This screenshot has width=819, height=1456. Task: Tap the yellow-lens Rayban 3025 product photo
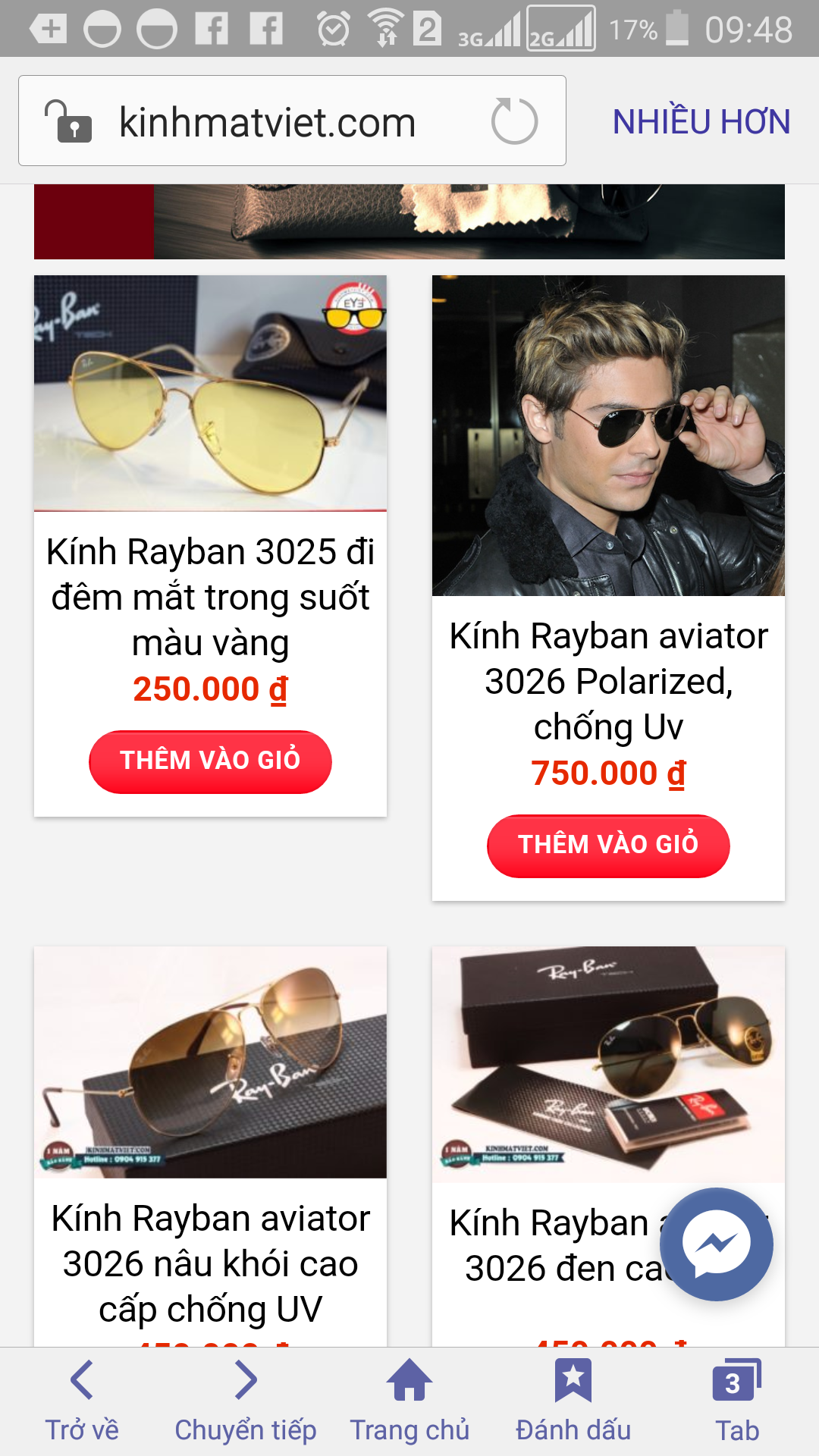click(209, 392)
